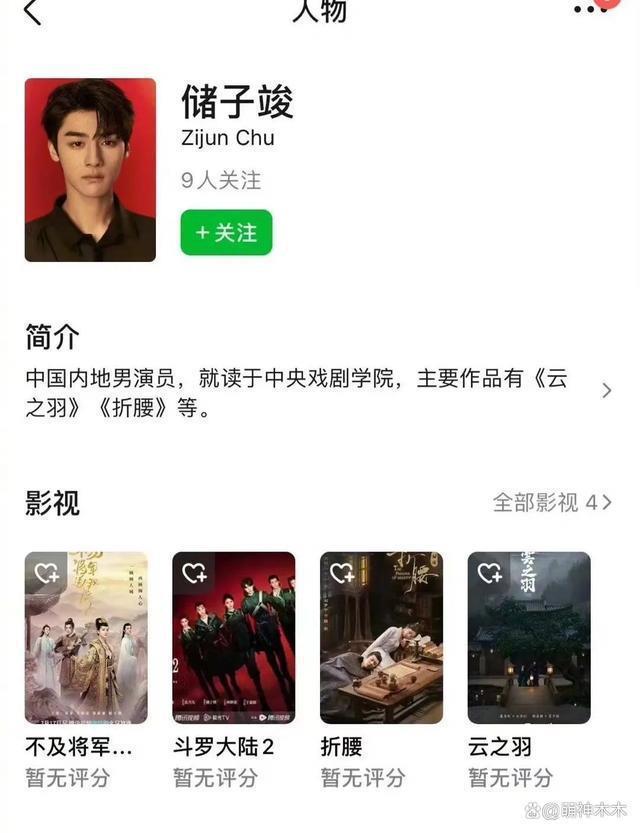Go back using the back arrow

coord(33,13)
